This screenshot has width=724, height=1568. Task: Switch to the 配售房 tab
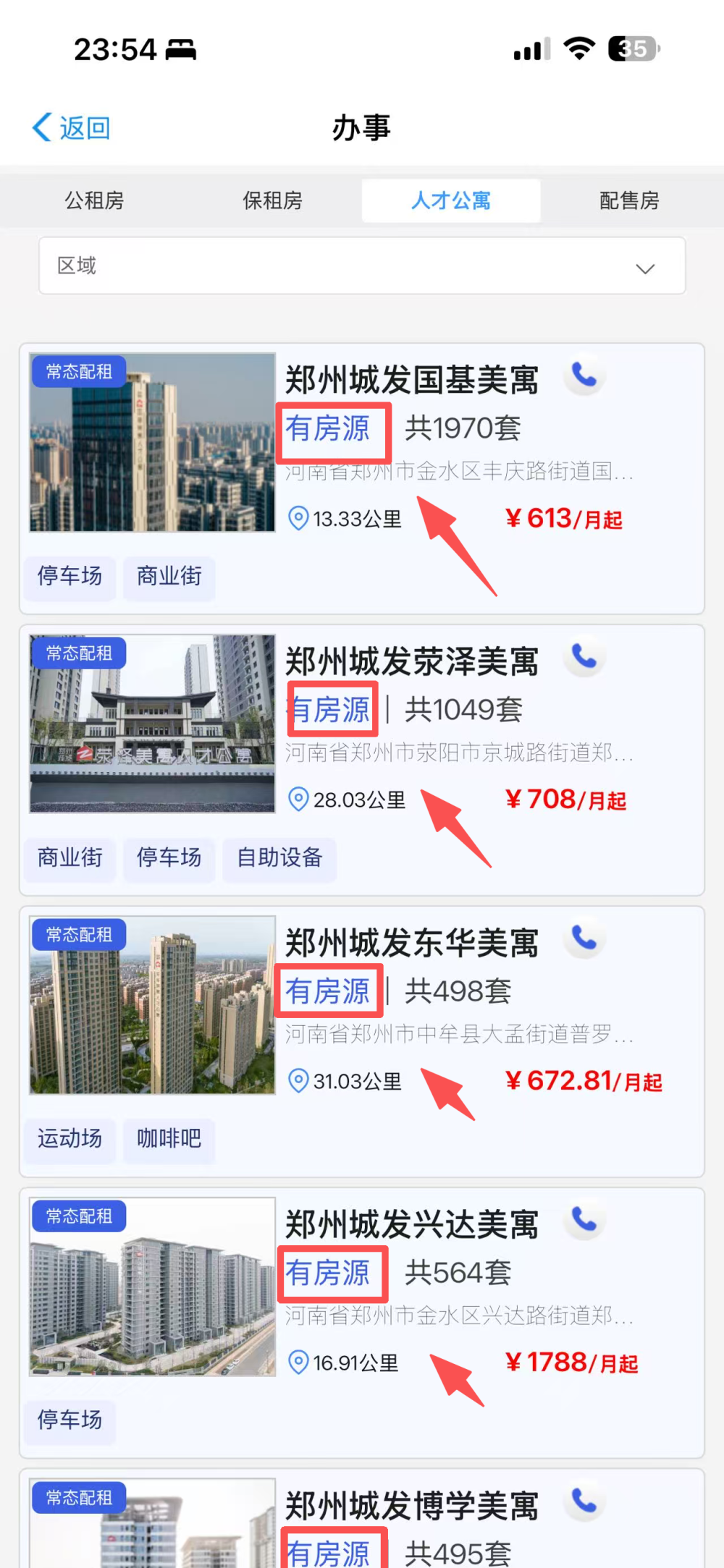(628, 200)
